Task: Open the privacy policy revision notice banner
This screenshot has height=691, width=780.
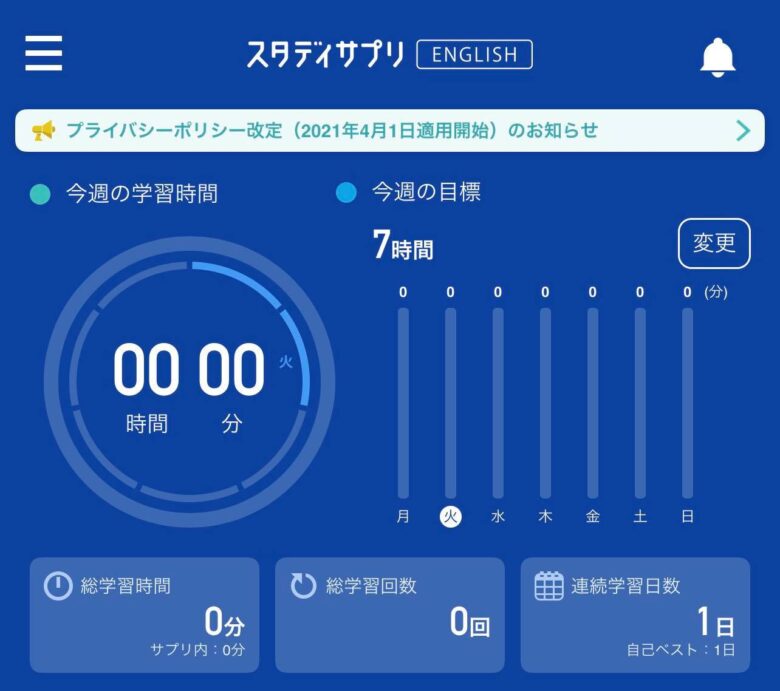Action: [390, 130]
